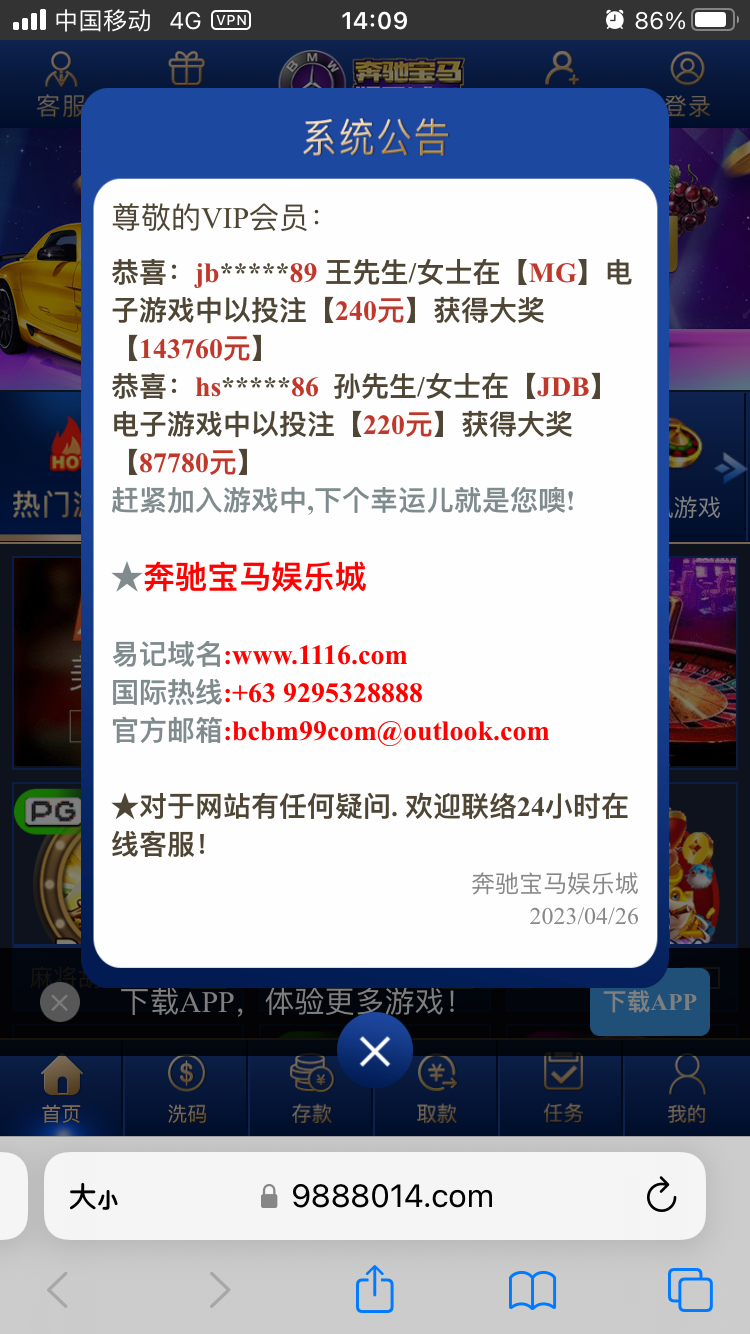The width and height of the screenshot is (750, 1334).
Task: Open the Safari share sheet
Action: (375, 1290)
